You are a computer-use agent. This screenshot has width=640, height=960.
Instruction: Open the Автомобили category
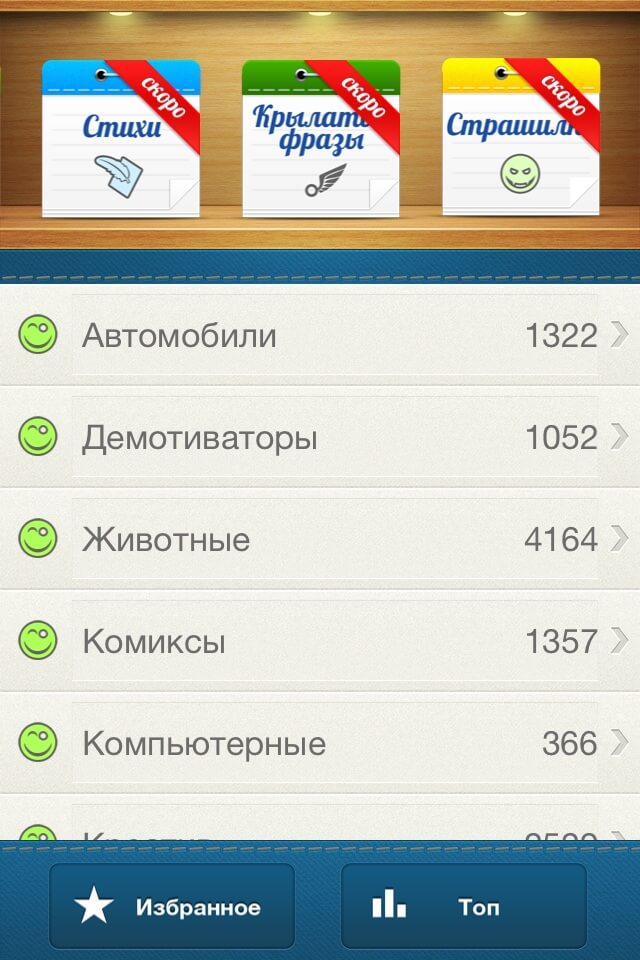[x=320, y=336]
